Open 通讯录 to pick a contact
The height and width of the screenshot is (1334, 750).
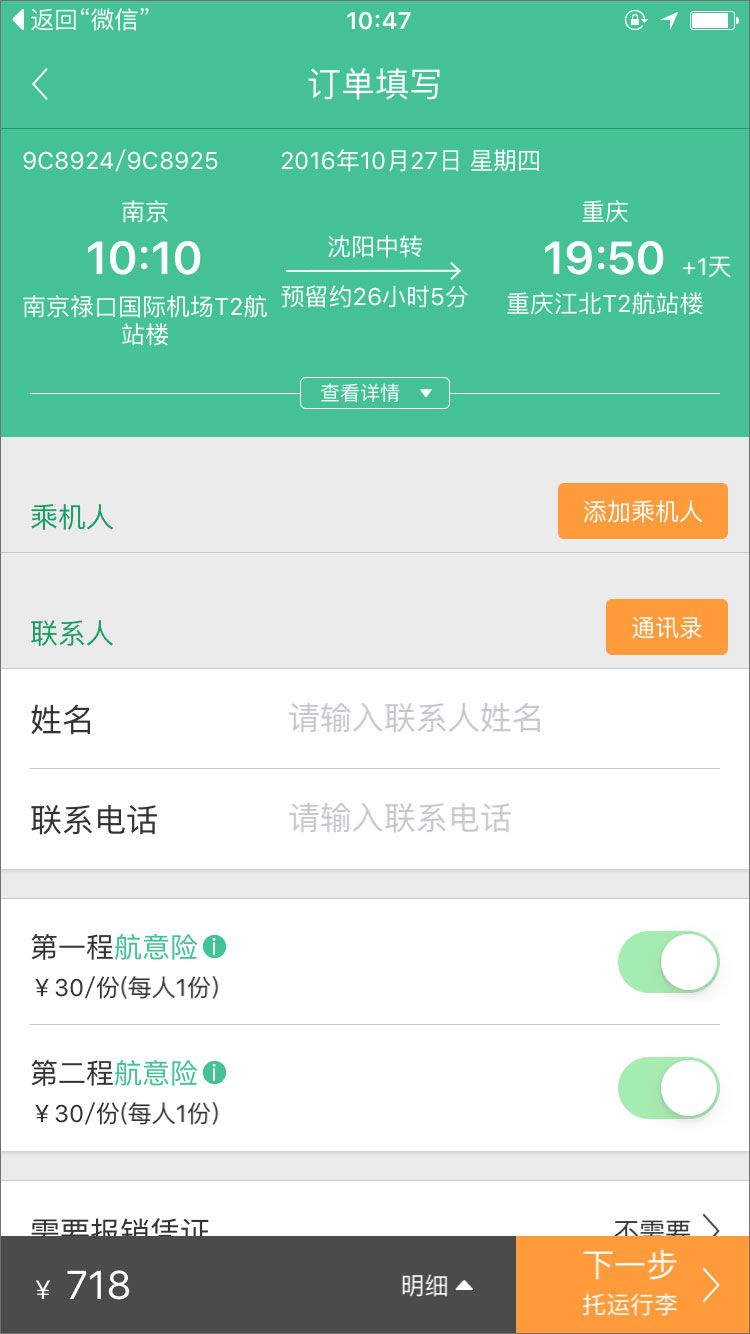coord(666,628)
